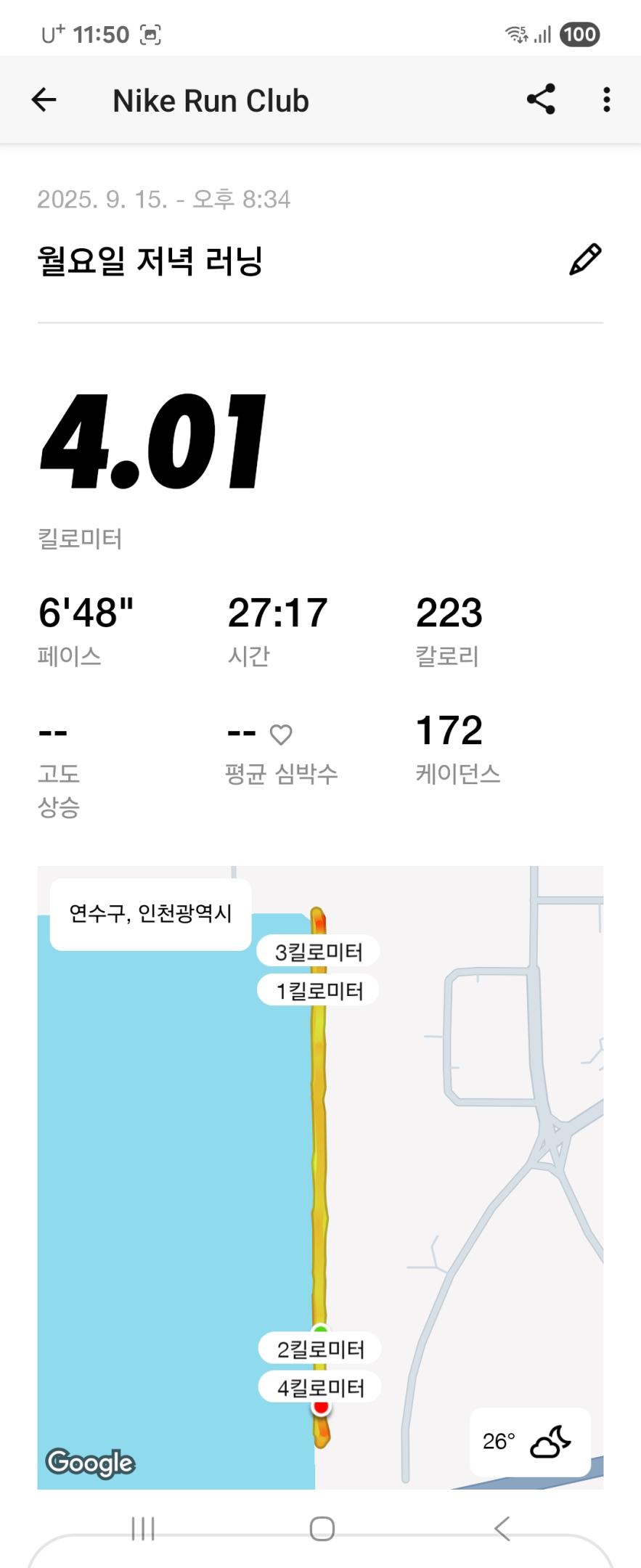Open recent apps from navigation bar
This screenshot has width=641, height=1568.
click(x=143, y=1528)
